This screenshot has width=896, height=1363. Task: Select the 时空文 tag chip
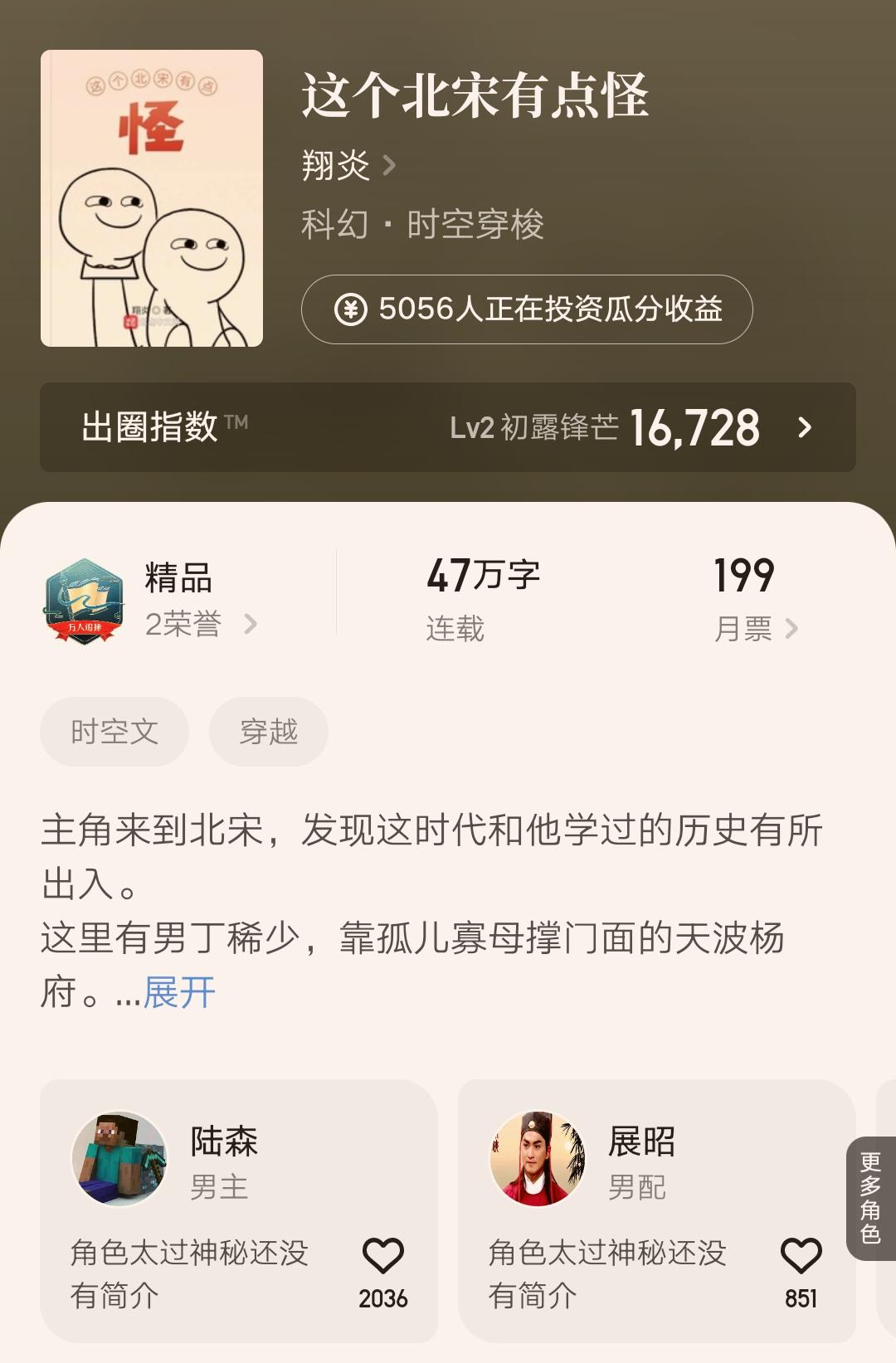[114, 732]
